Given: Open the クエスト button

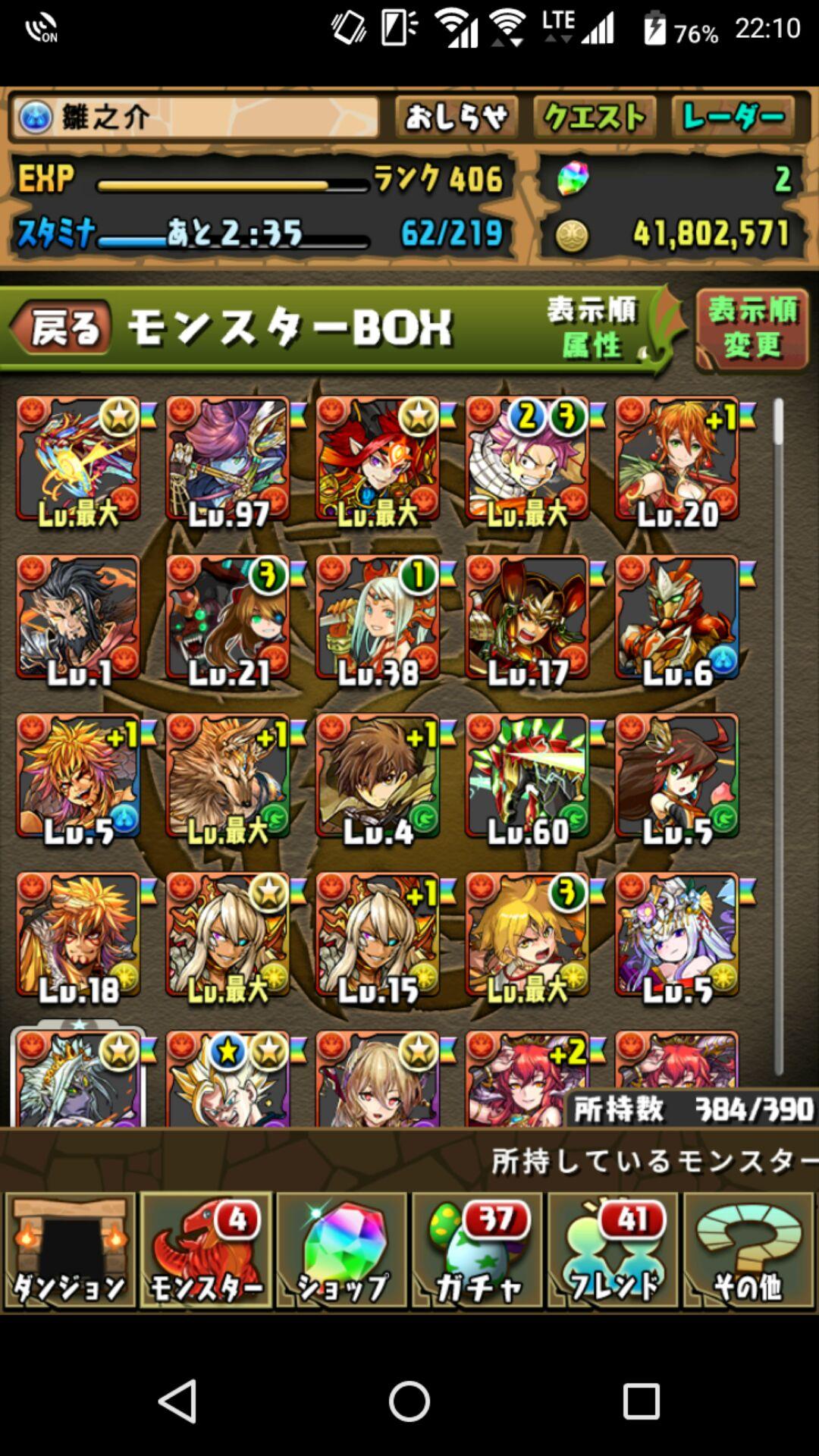Looking at the screenshot, I should [595, 118].
